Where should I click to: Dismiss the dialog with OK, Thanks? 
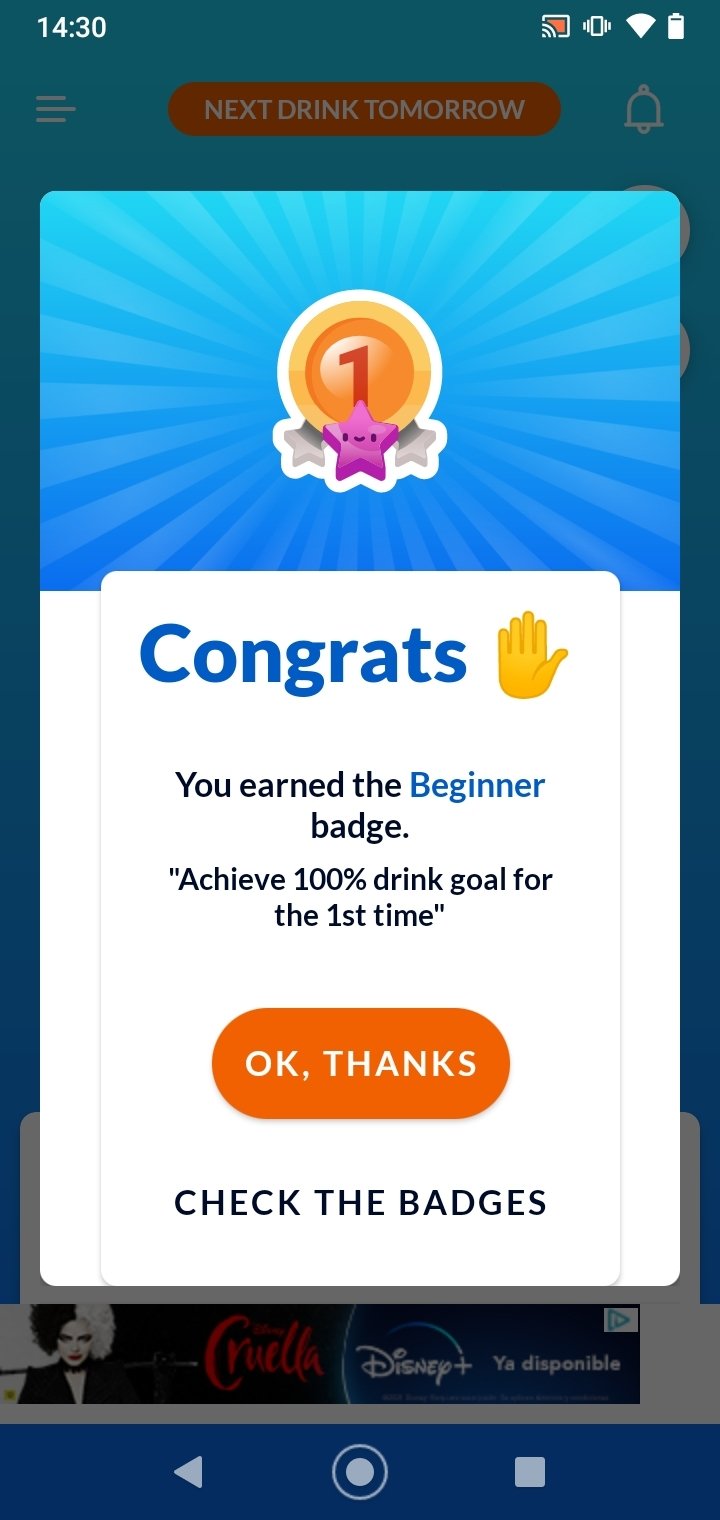coord(360,1063)
